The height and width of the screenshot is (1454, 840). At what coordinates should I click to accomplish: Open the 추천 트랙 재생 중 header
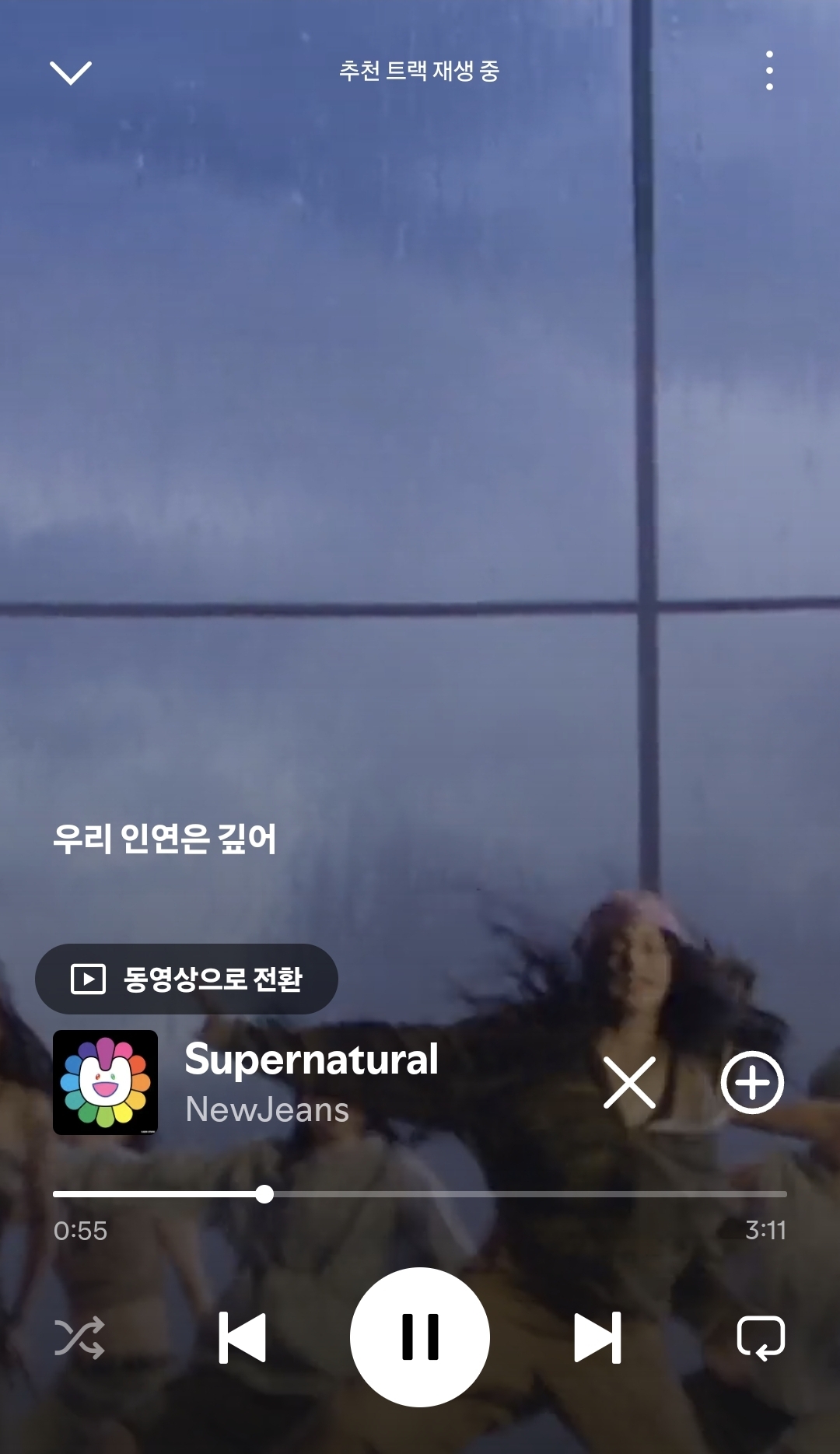coord(420,70)
